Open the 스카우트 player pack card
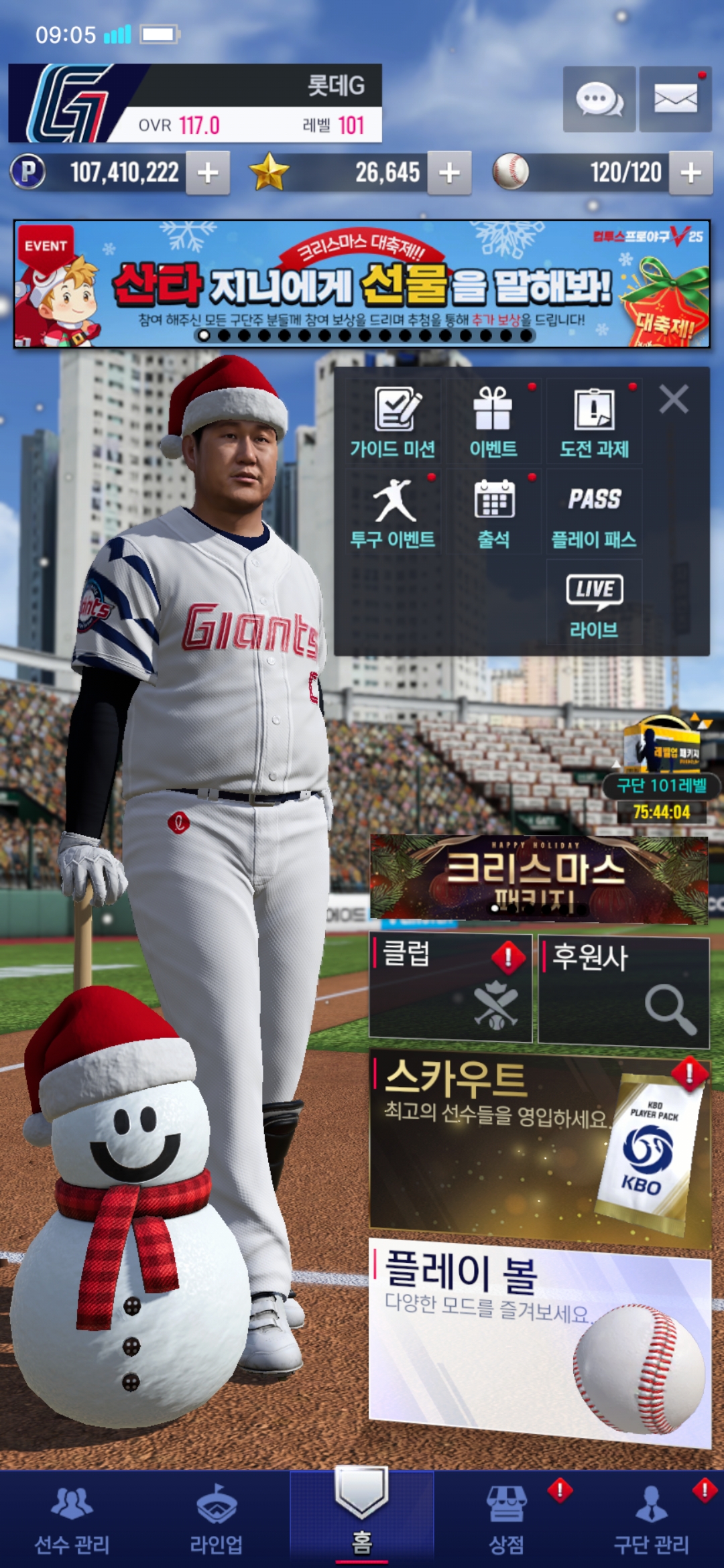This screenshot has width=724, height=1568. coord(539,1146)
